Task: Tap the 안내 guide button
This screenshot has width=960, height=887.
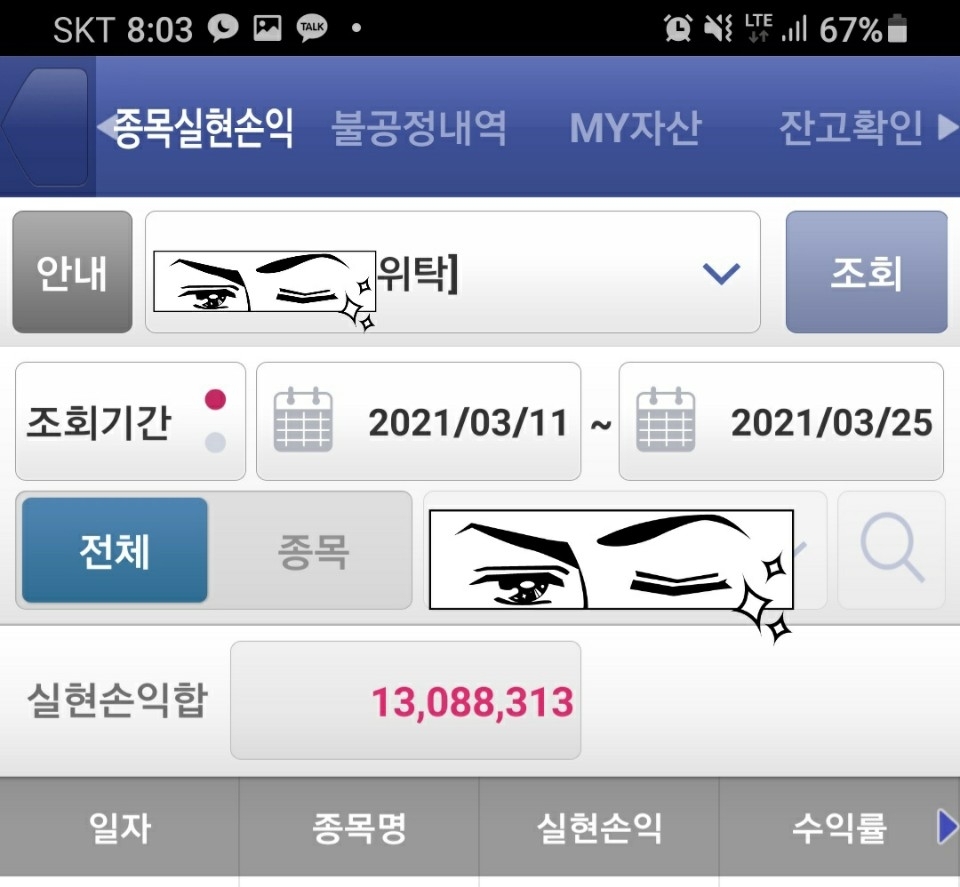Action: pyautogui.click(x=72, y=272)
